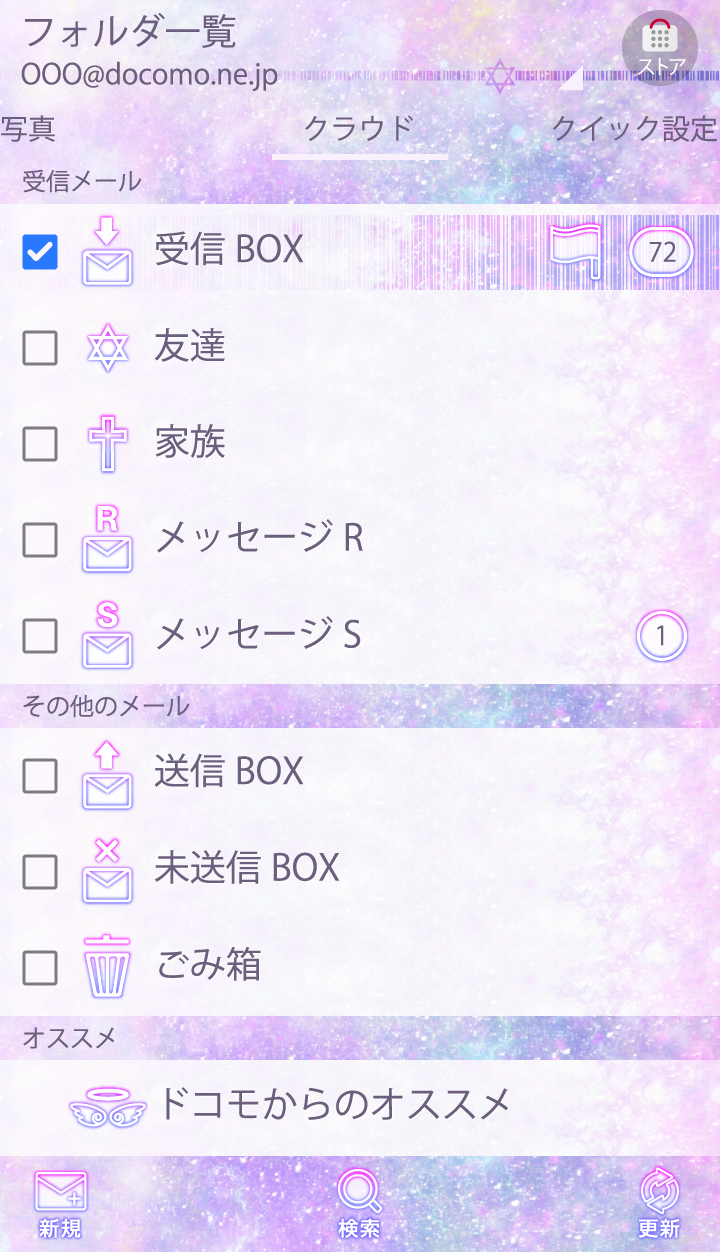720x1252 pixels.
Task: Check the ごみ箱 checkbox
Action: (40, 966)
